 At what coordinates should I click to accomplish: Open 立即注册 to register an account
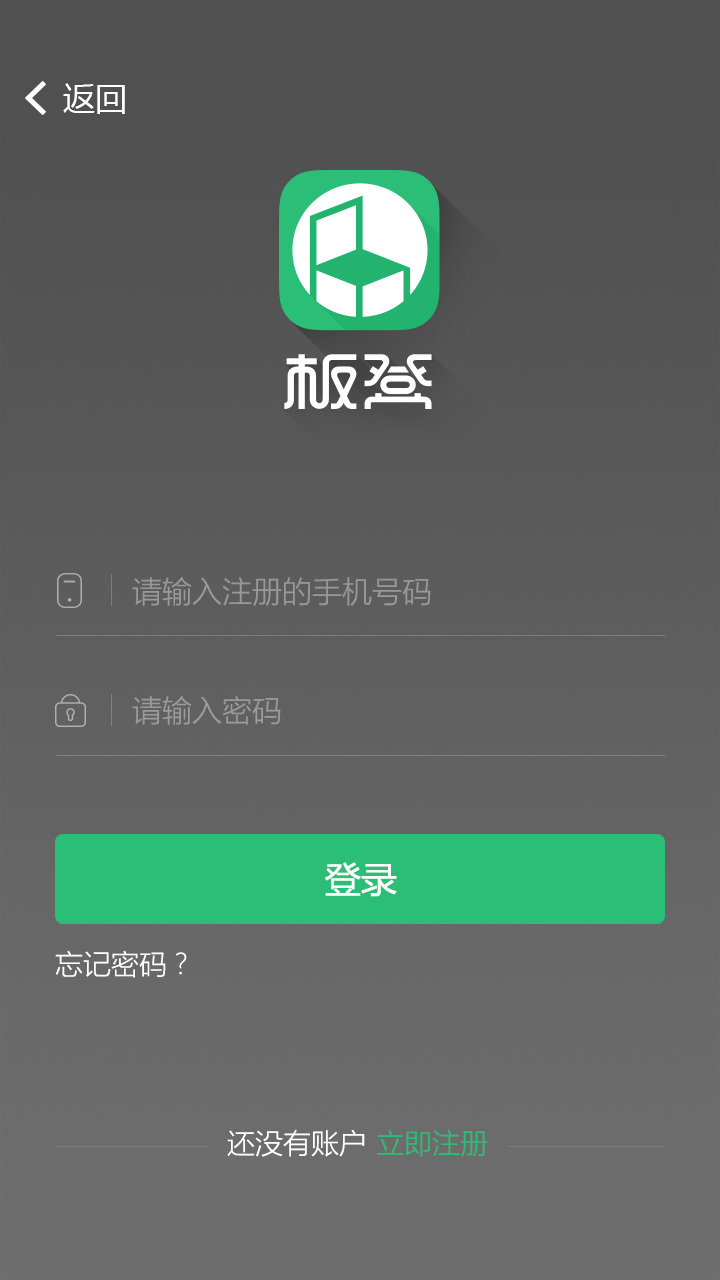(x=432, y=1144)
